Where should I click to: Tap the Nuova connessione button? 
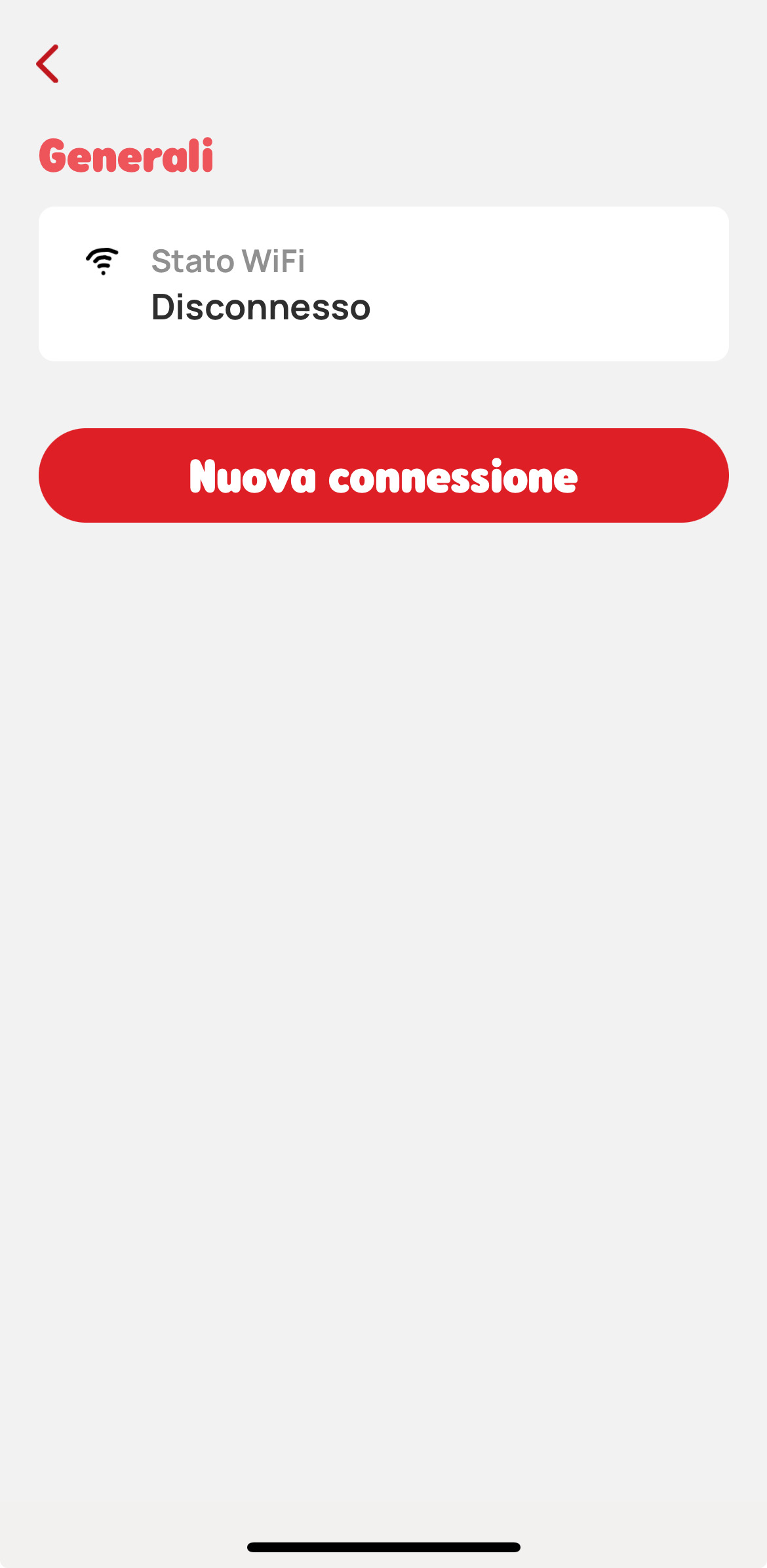[x=383, y=475]
